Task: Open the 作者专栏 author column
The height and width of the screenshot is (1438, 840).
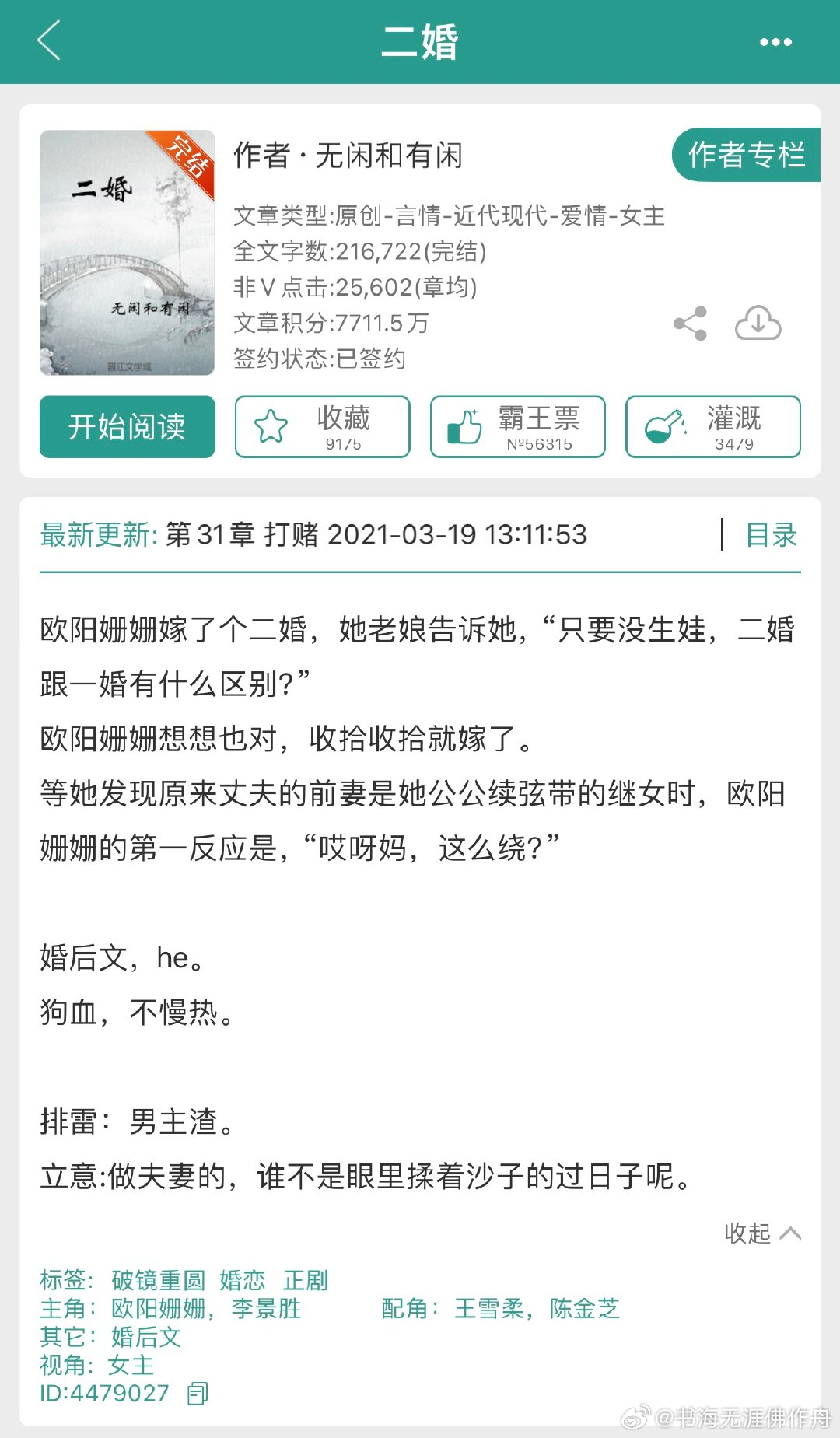Action: point(746,155)
